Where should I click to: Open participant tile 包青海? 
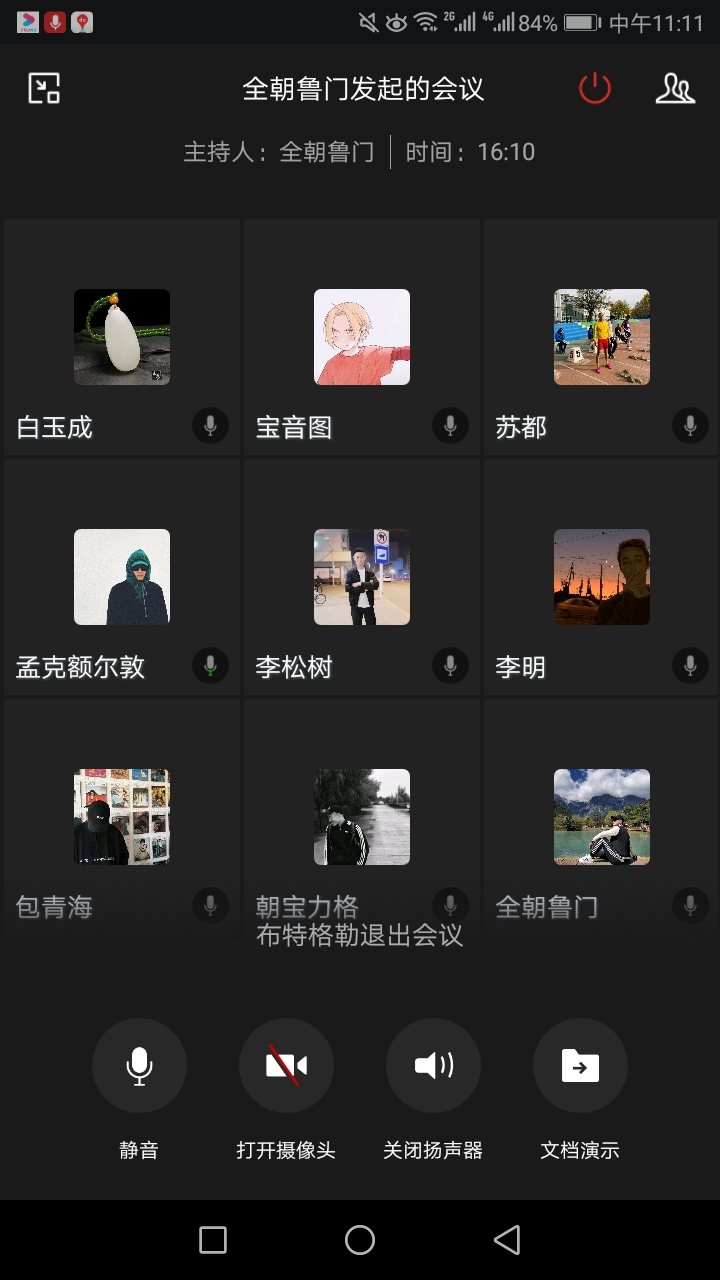point(122,817)
